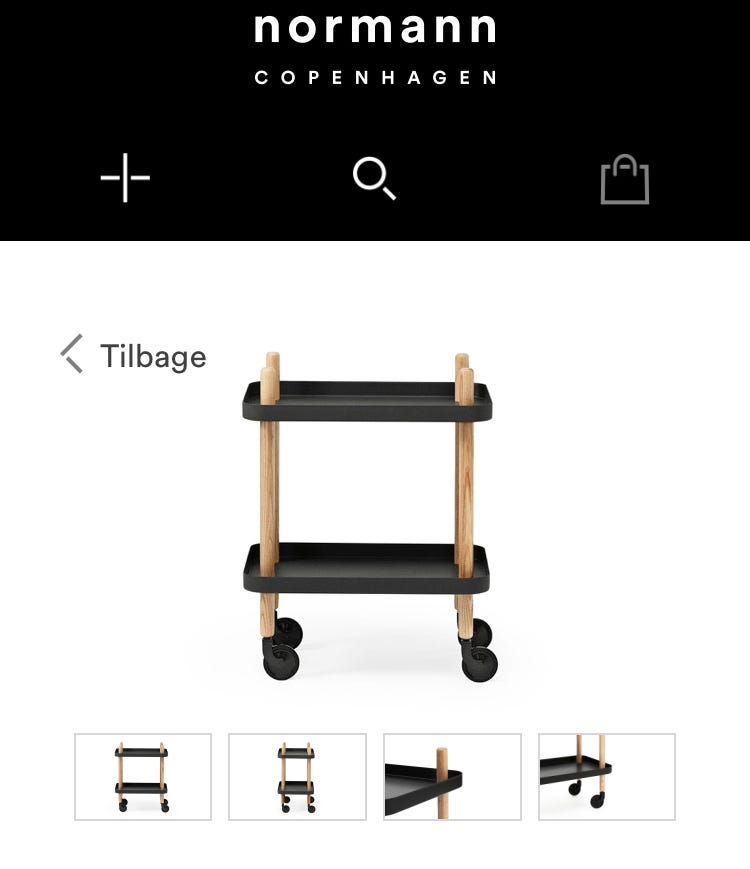Open the cart via the bag icon
Screen dimensions: 750x869
[x=625, y=180]
